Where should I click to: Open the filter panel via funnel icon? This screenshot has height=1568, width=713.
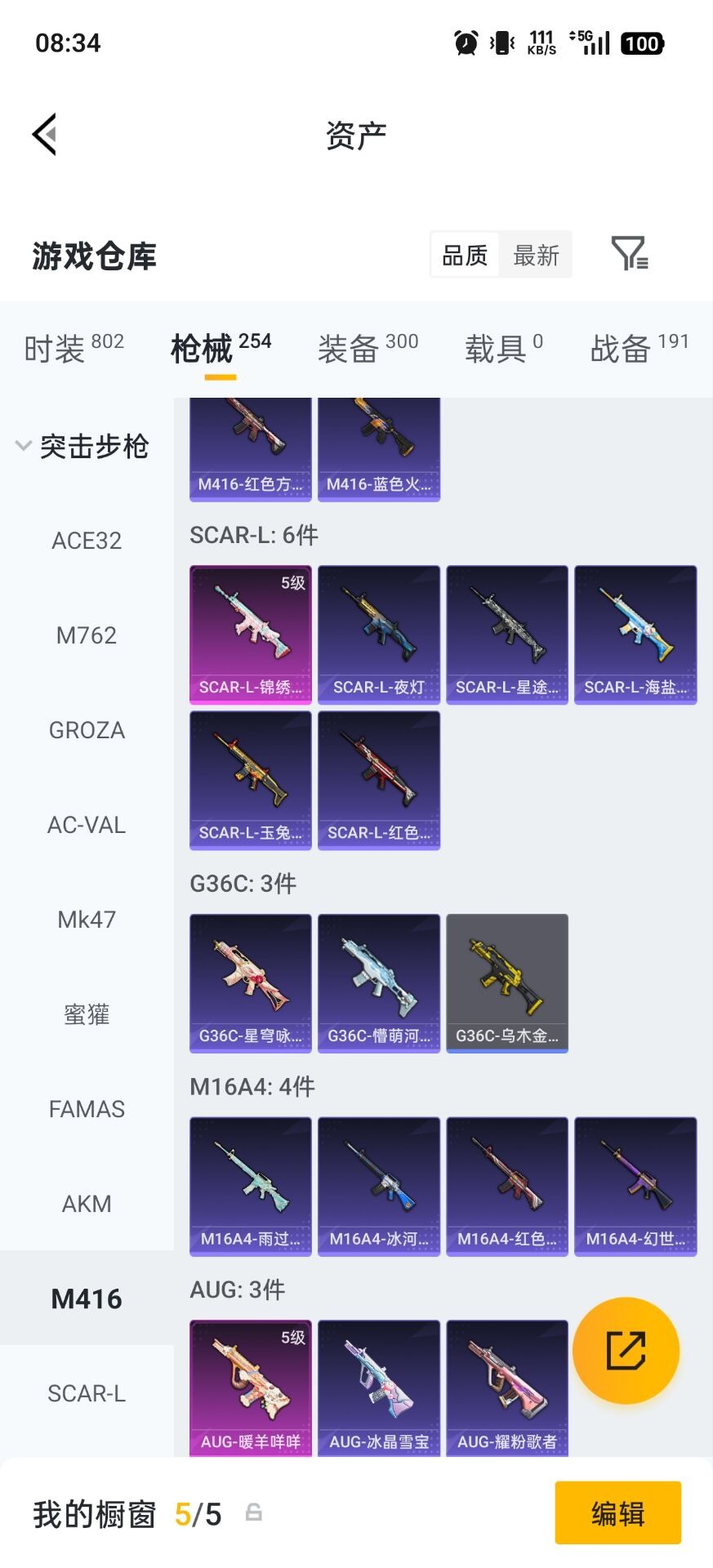(x=629, y=254)
